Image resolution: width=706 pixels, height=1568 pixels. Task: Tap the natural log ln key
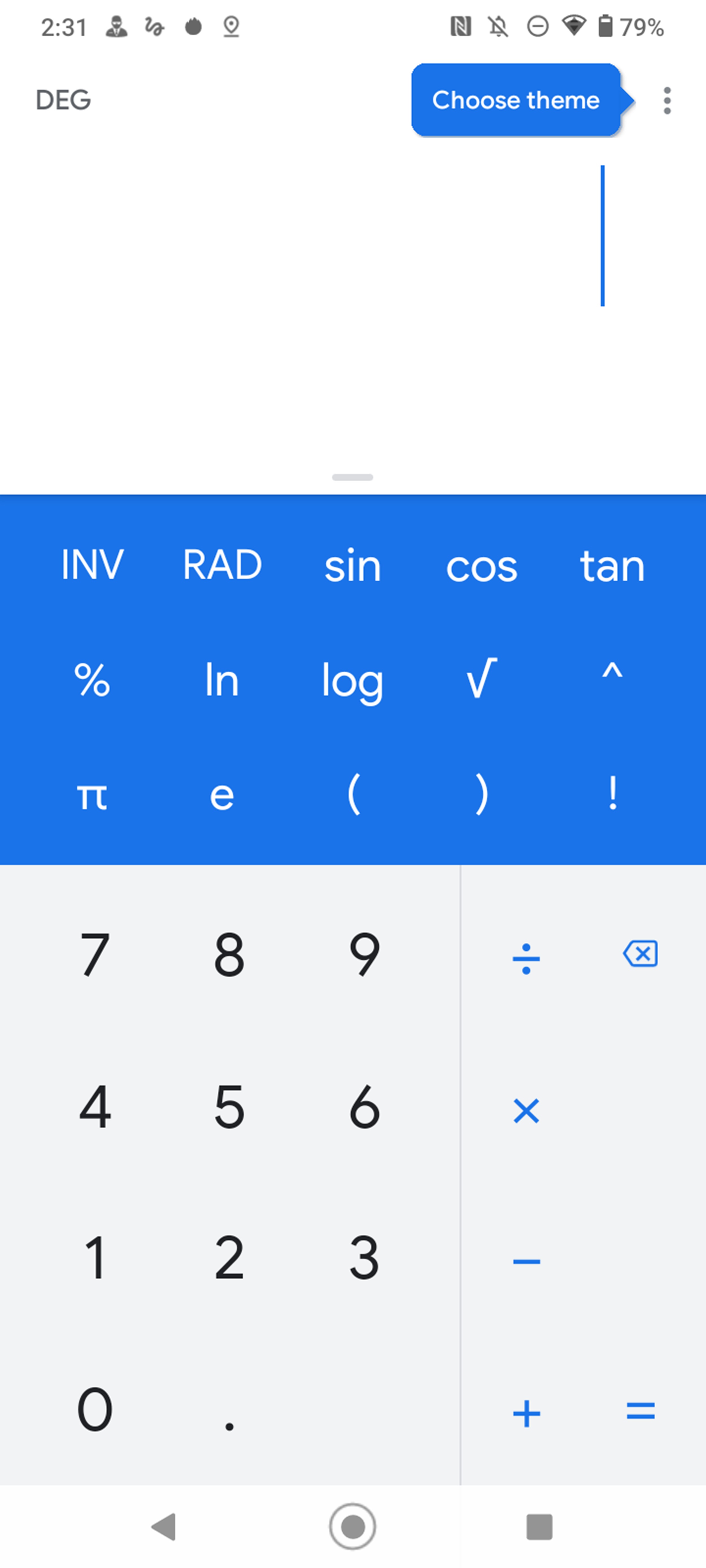click(222, 680)
